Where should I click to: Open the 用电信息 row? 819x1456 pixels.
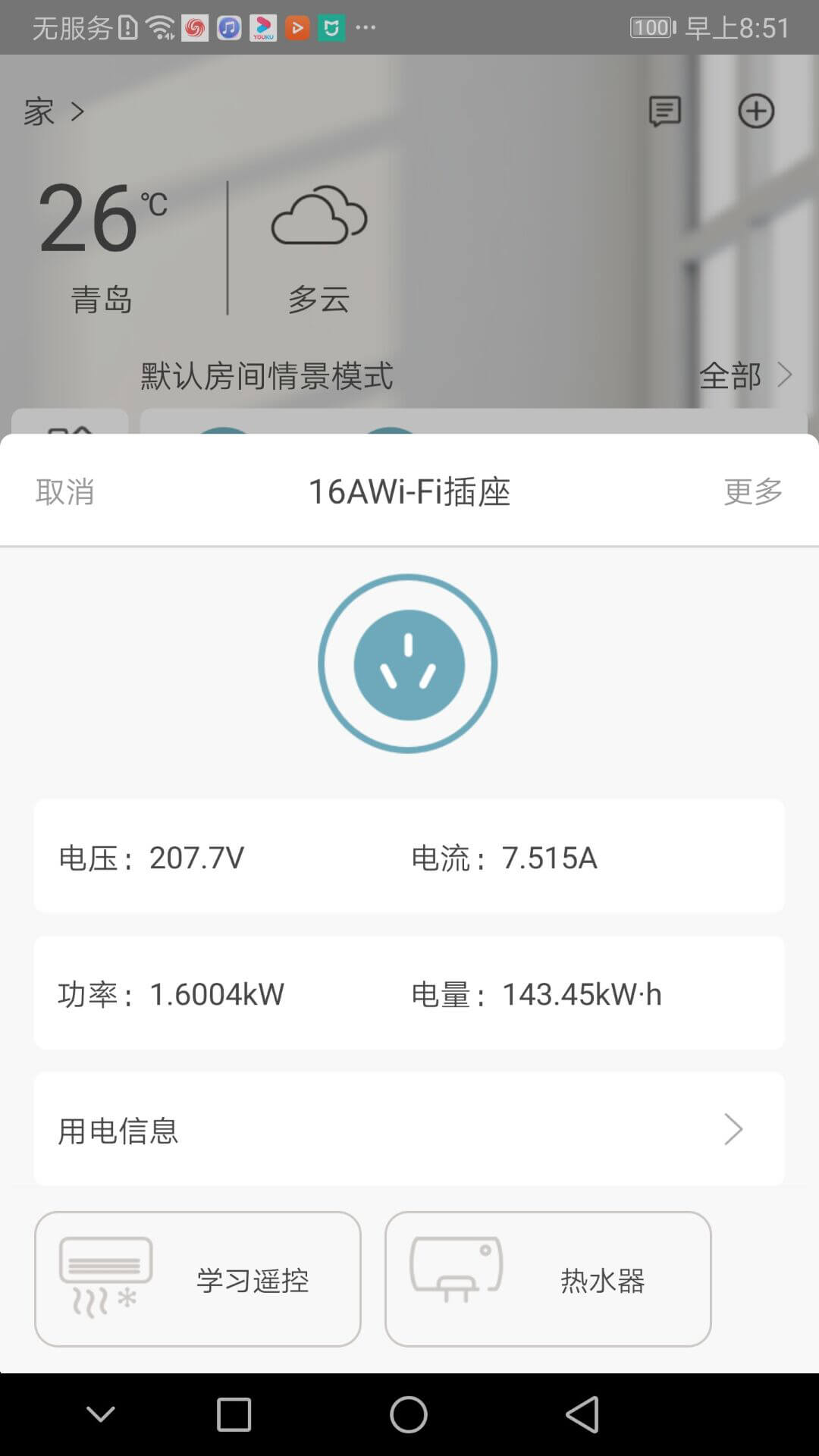(x=409, y=1129)
